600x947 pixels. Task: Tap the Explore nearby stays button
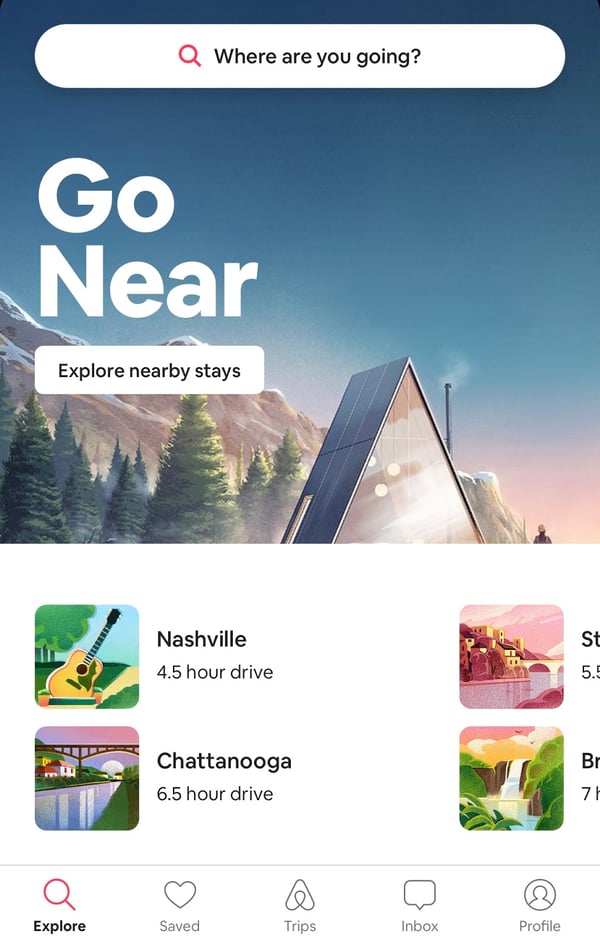(150, 371)
